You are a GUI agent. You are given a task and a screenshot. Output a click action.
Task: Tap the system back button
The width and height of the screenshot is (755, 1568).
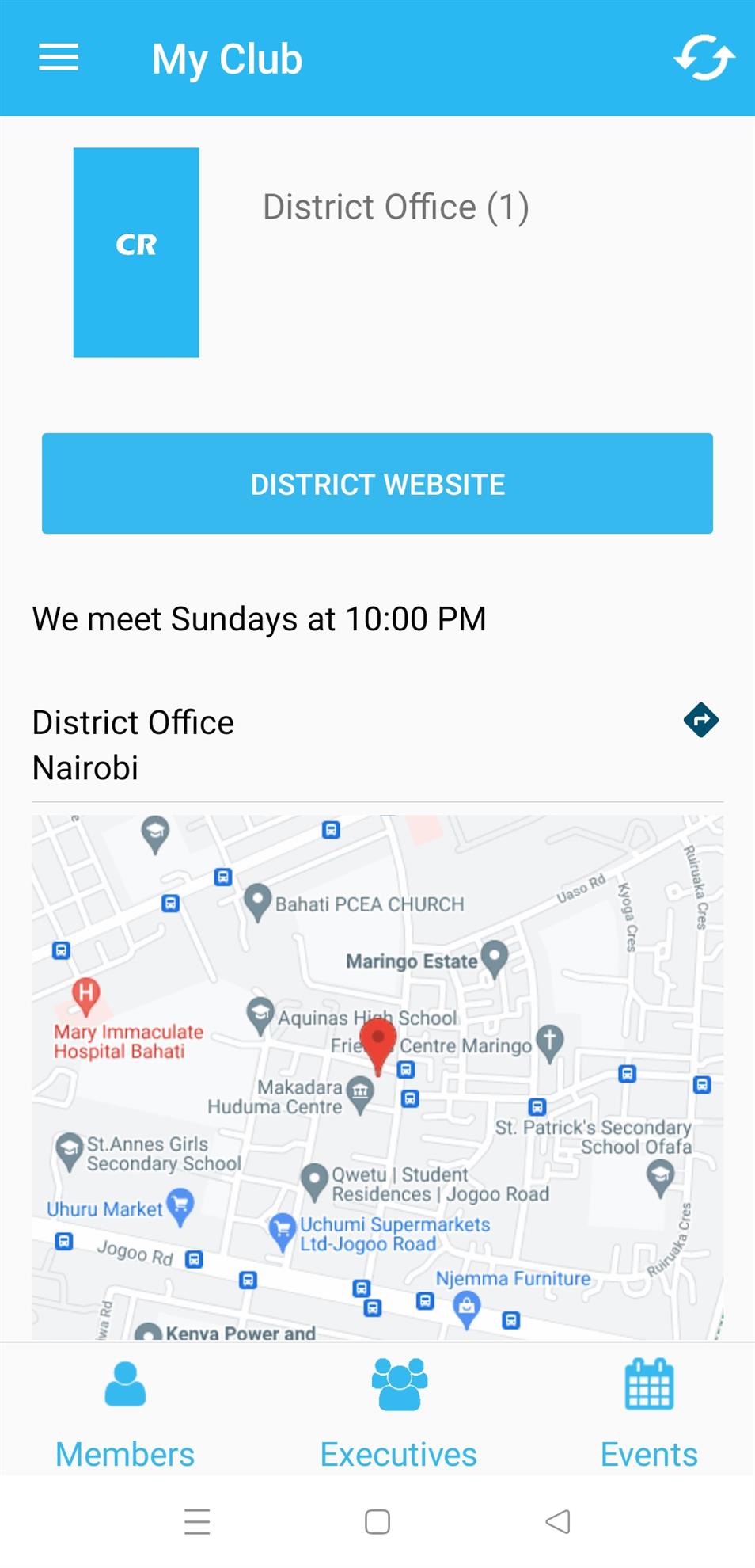pyautogui.click(x=558, y=1521)
